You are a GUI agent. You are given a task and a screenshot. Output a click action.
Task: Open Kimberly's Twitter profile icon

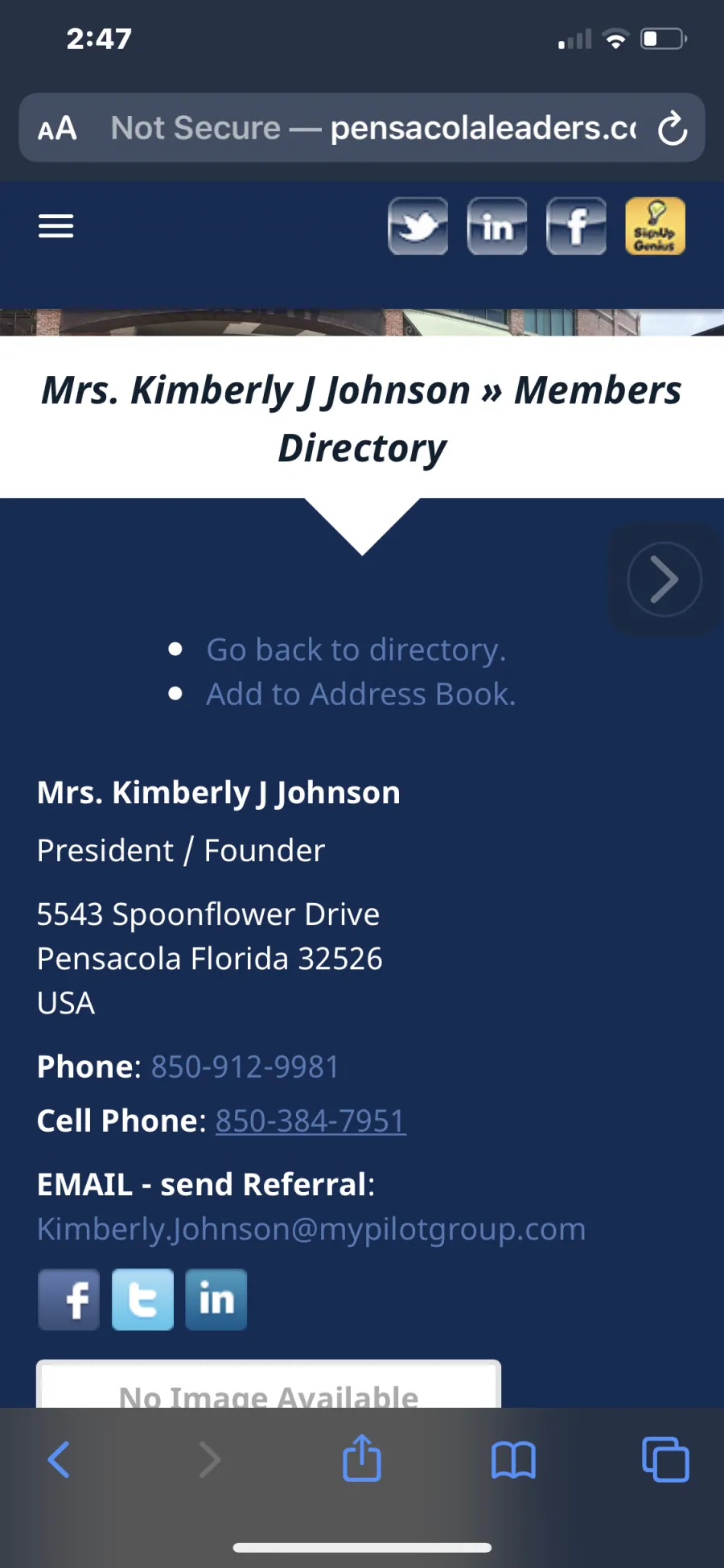pos(142,1300)
